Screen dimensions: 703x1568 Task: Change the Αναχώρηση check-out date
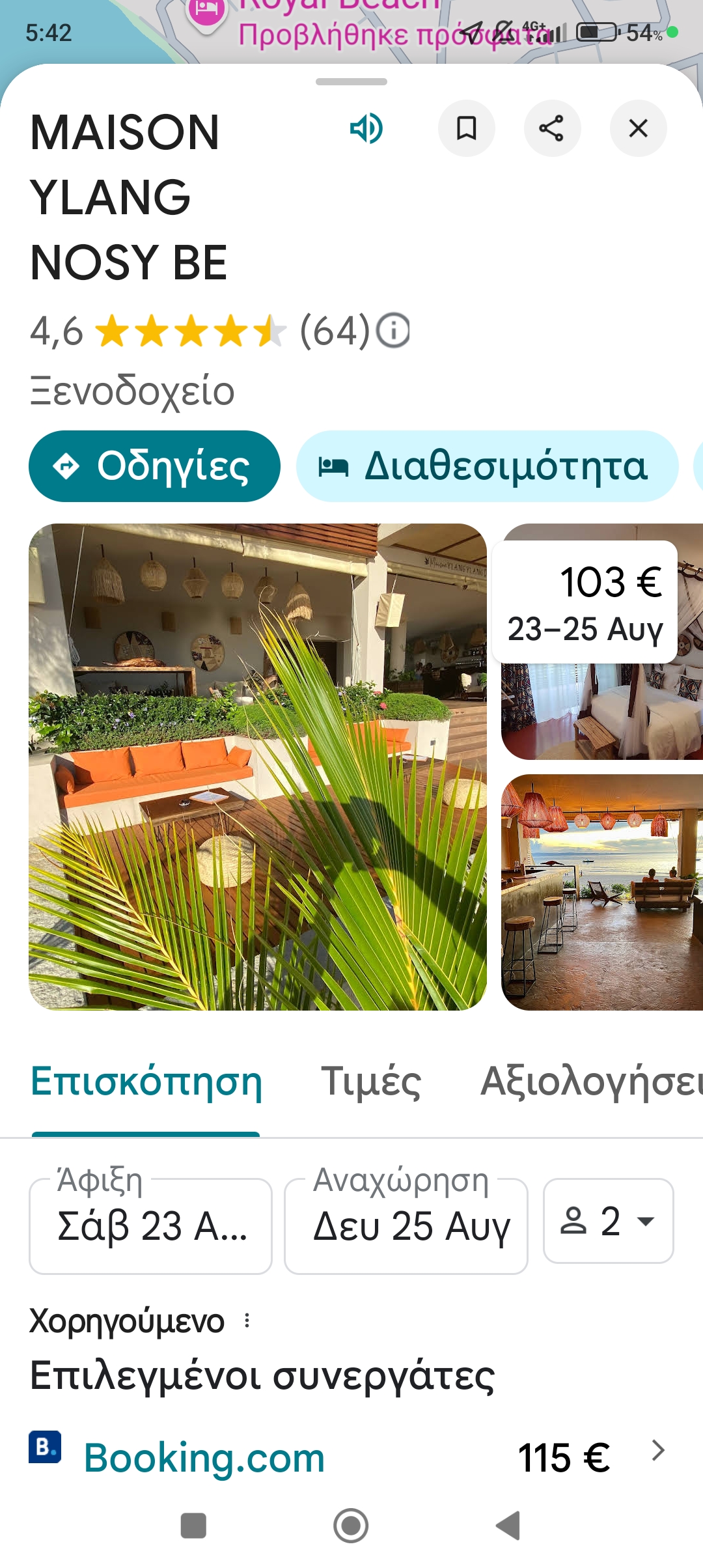coord(406,1226)
